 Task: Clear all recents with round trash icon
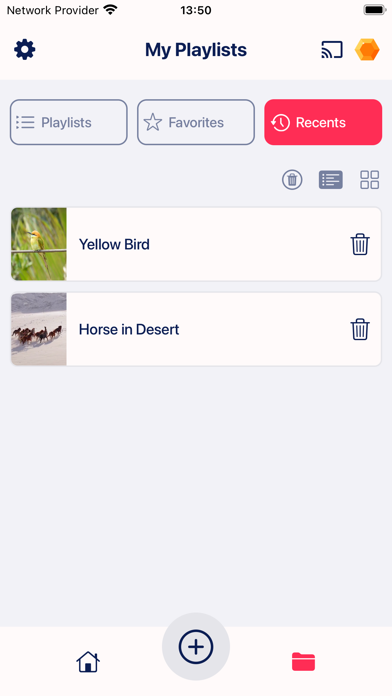pos(292,180)
